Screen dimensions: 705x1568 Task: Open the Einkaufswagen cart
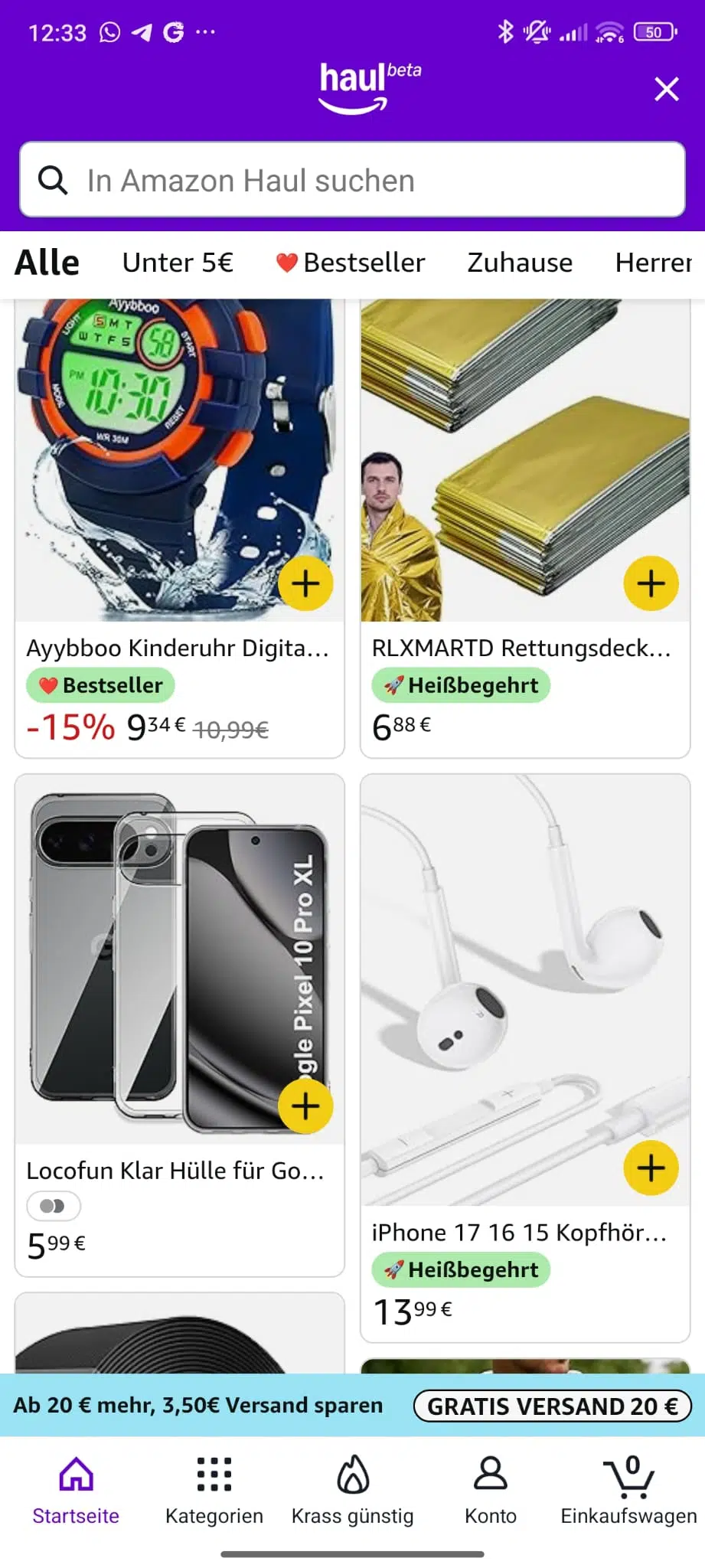point(628,1490)
